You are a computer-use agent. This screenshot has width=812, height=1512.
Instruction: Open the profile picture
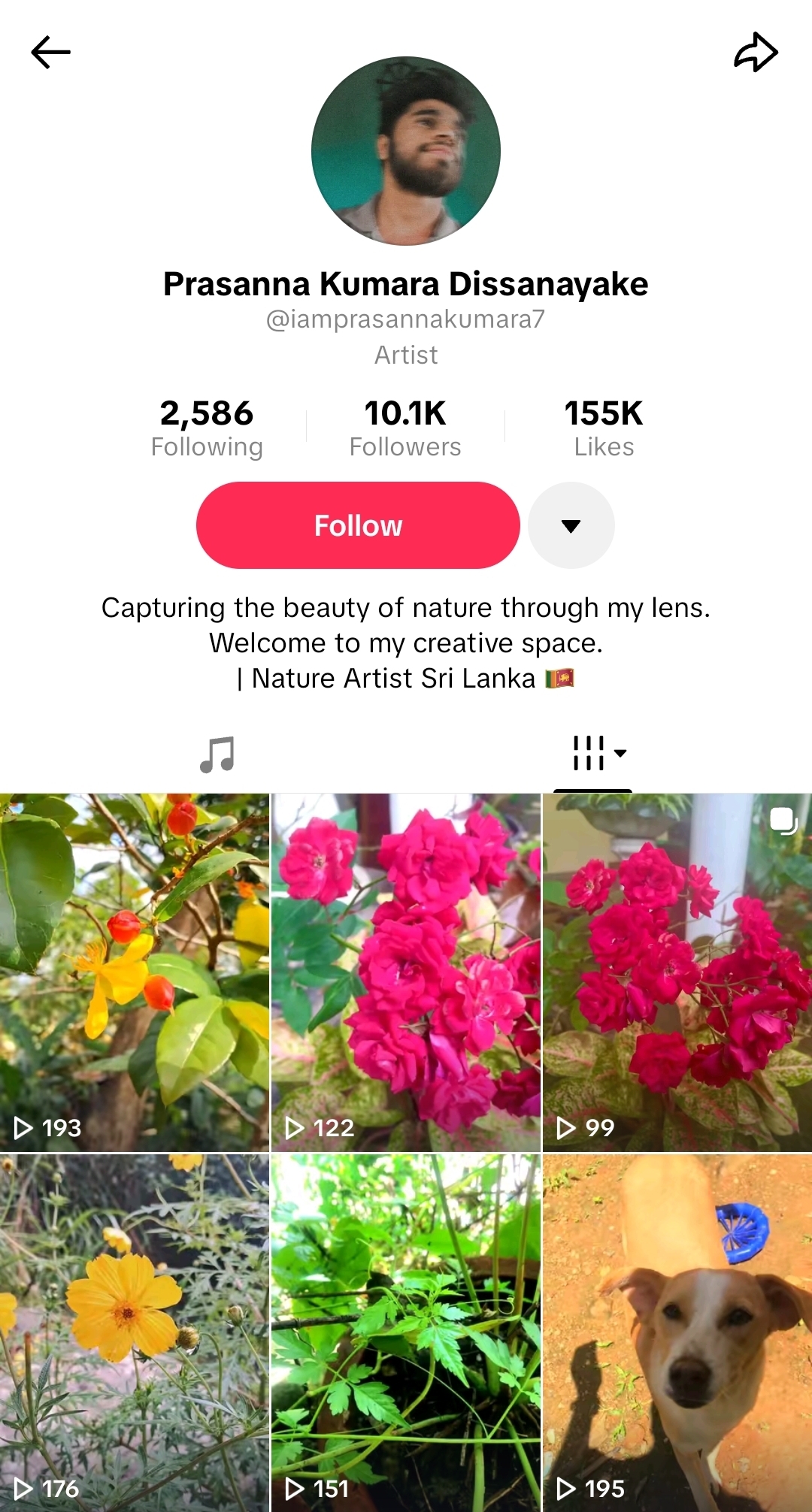pos(406,151)
